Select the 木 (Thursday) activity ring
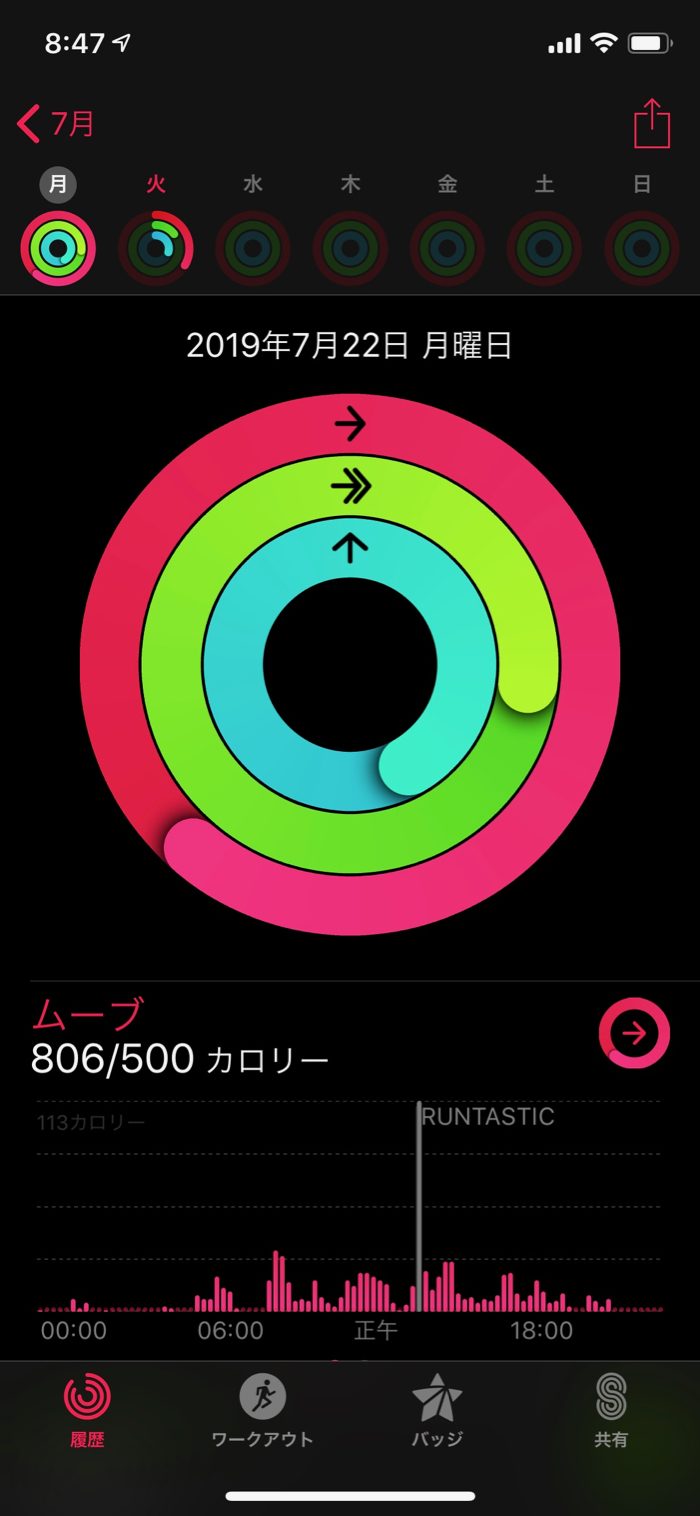The height and width of the screenshot is (1516, 700). click(x=350, y=248)
